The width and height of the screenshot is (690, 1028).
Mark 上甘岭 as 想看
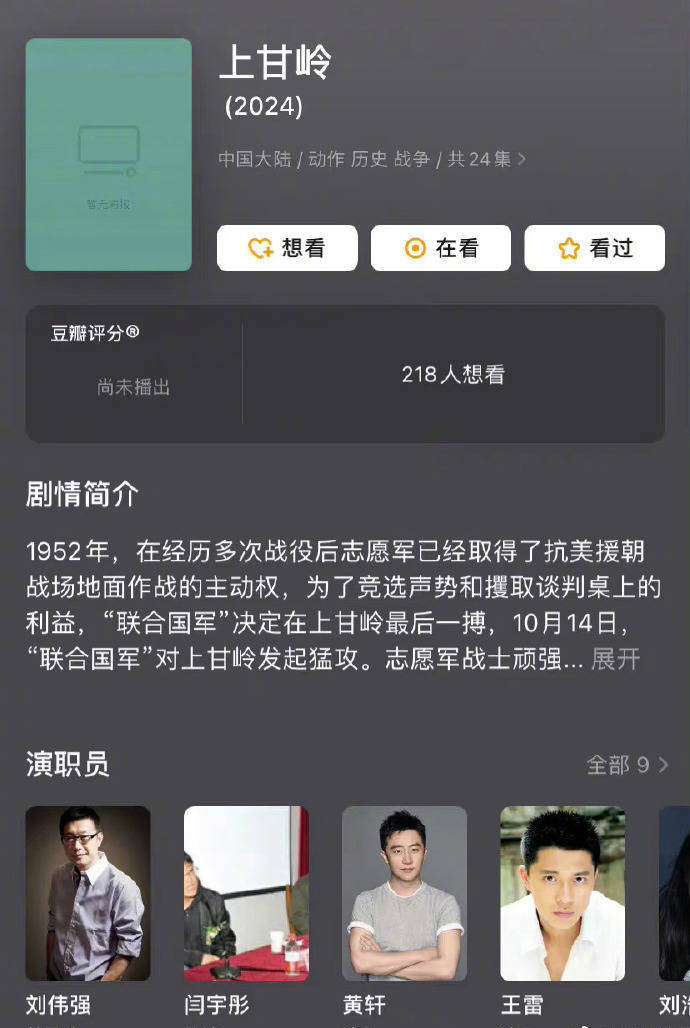(287, 248)
